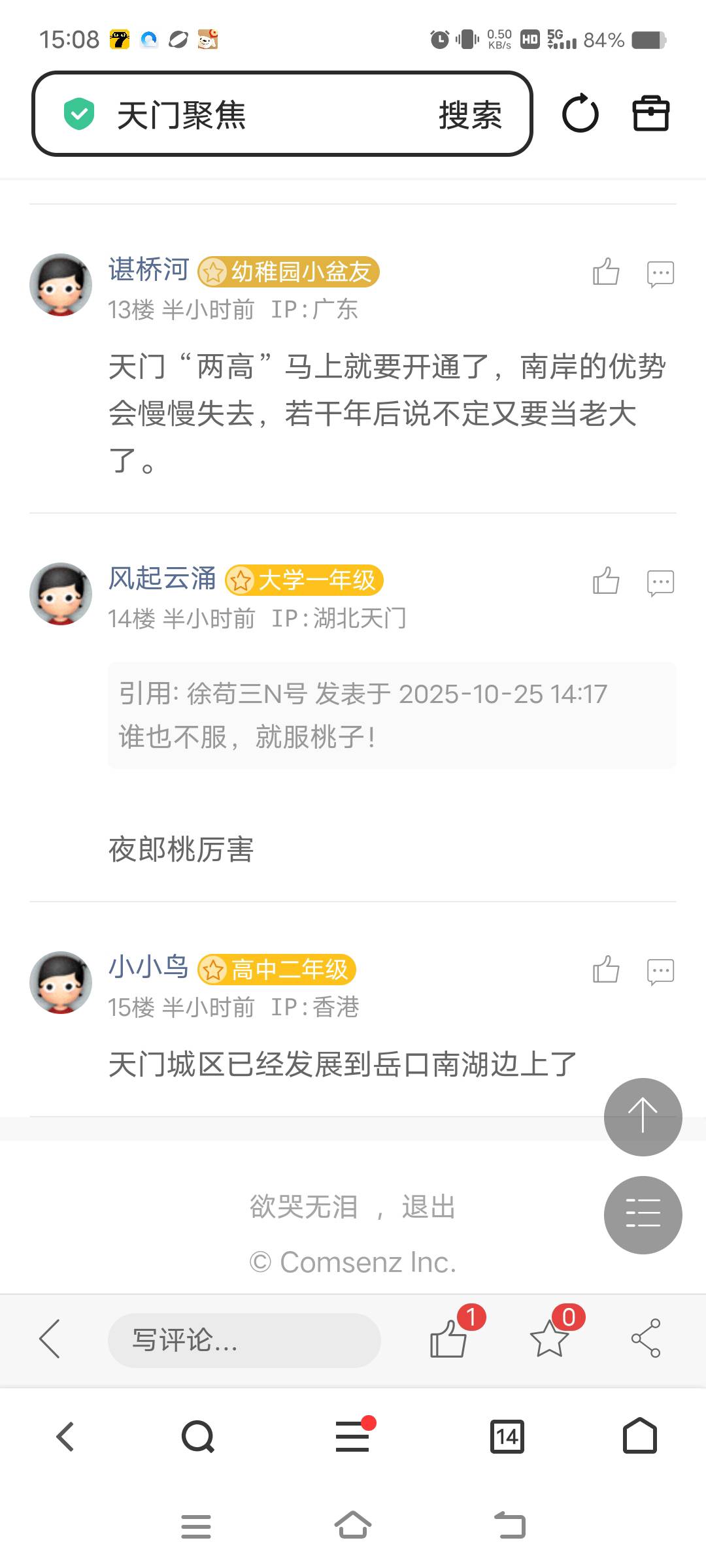Jump back to top of thread

(x=643, y=1117)
